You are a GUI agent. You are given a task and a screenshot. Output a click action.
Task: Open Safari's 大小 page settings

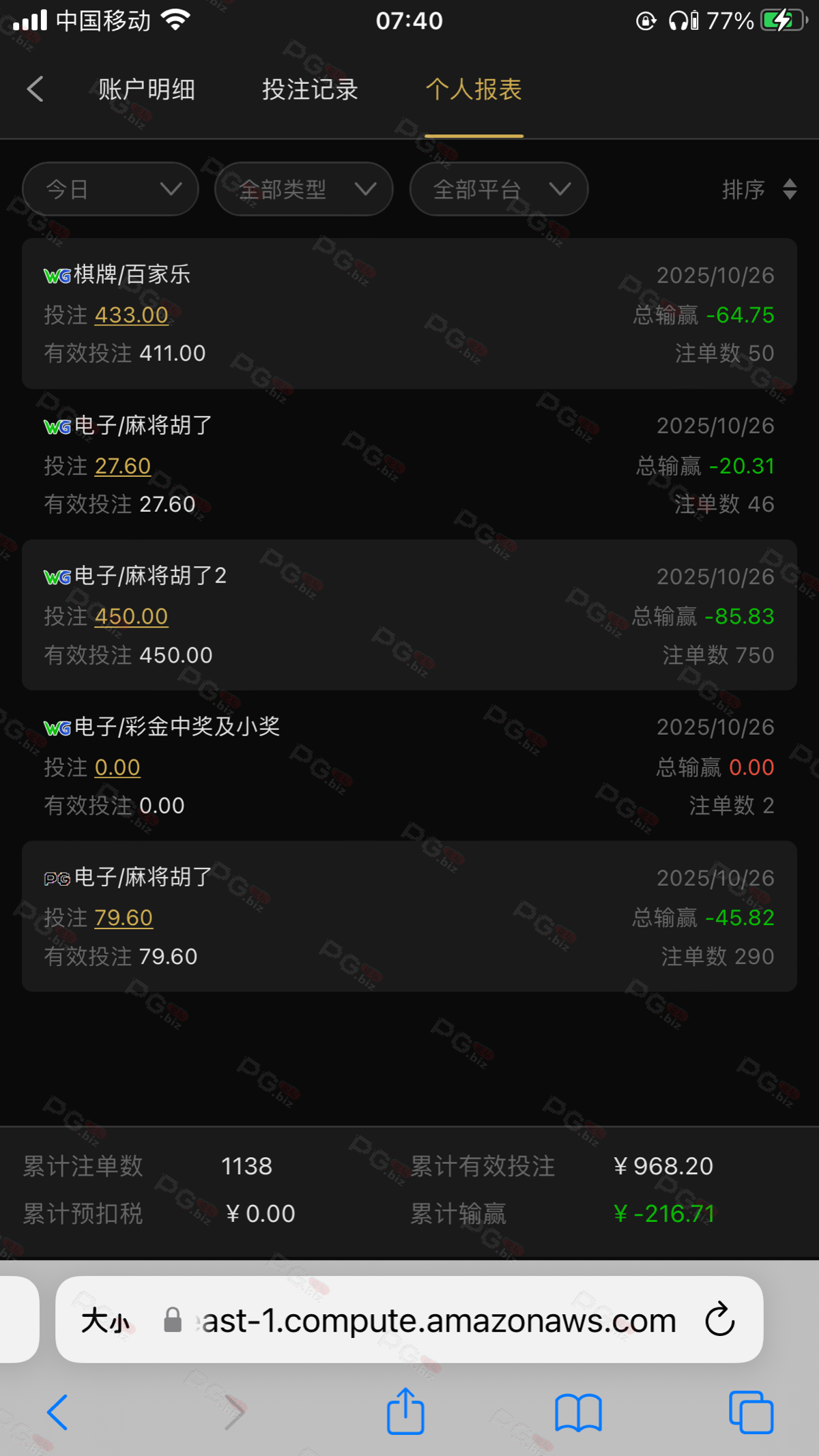point(105,1321)
